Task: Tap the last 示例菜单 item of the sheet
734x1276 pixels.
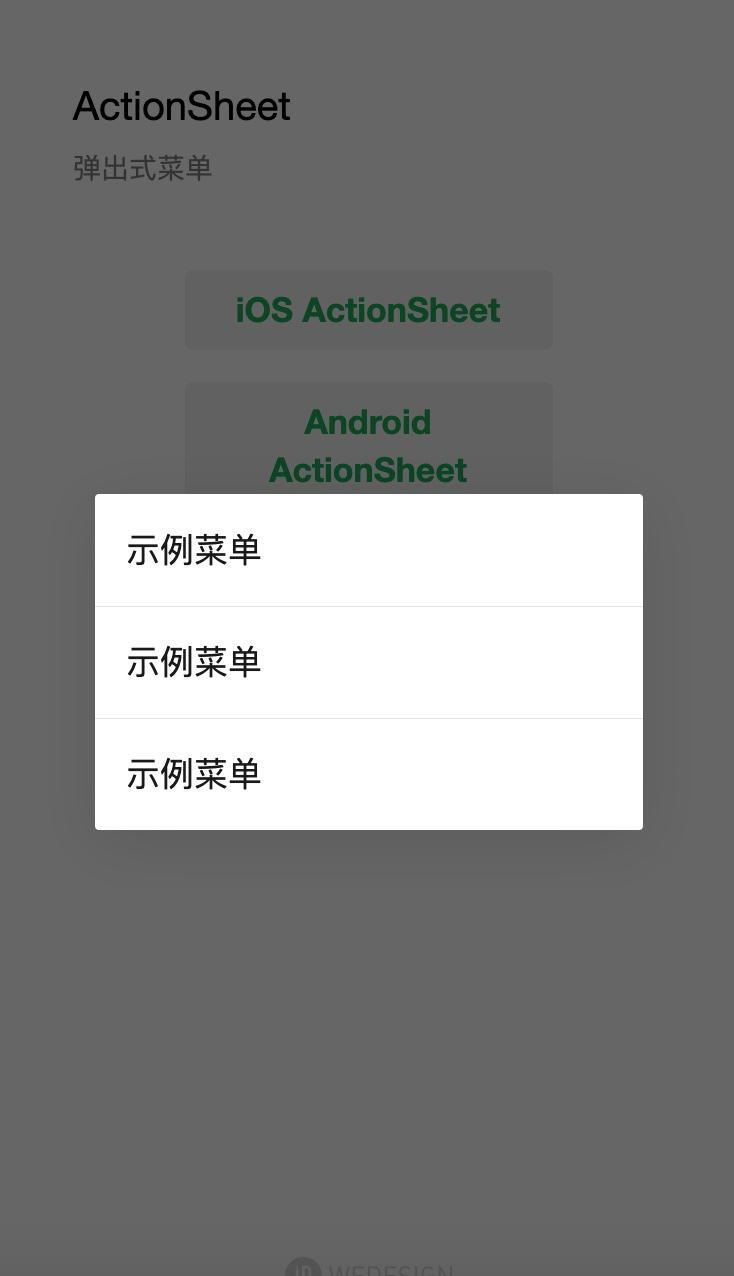Action: tap(368, 774)
